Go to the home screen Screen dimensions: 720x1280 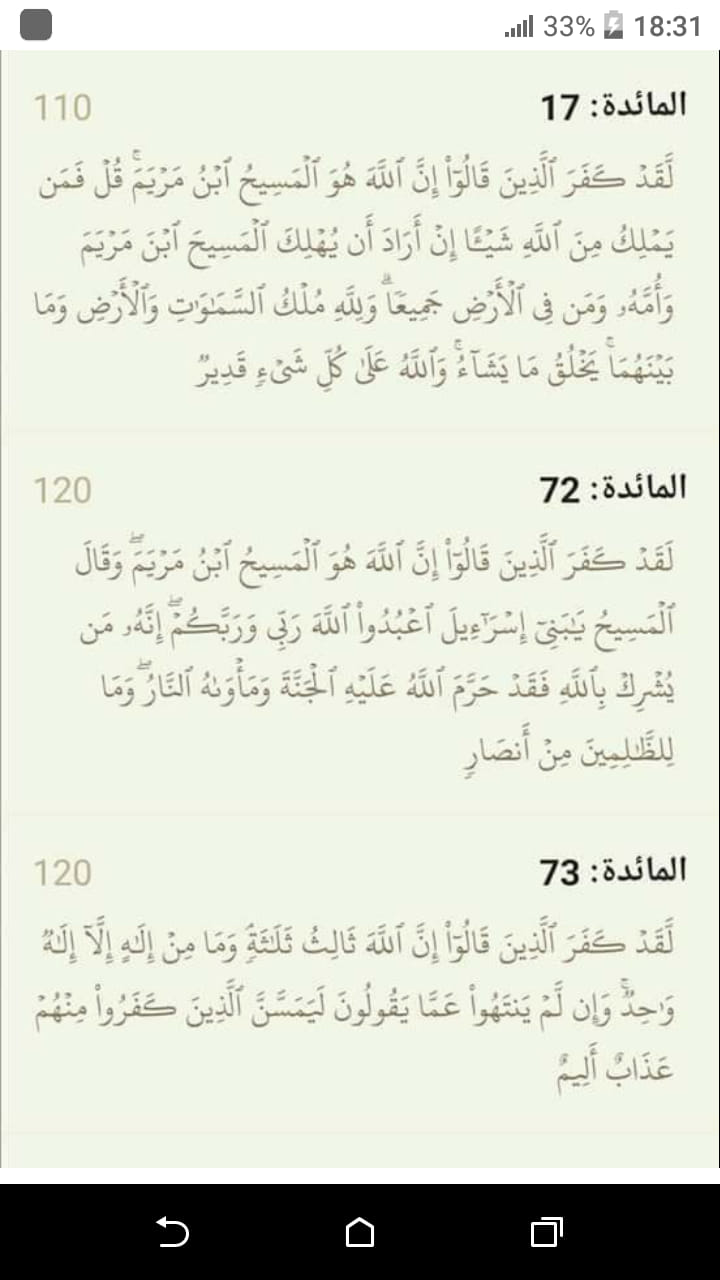[x=360, y=1232]
